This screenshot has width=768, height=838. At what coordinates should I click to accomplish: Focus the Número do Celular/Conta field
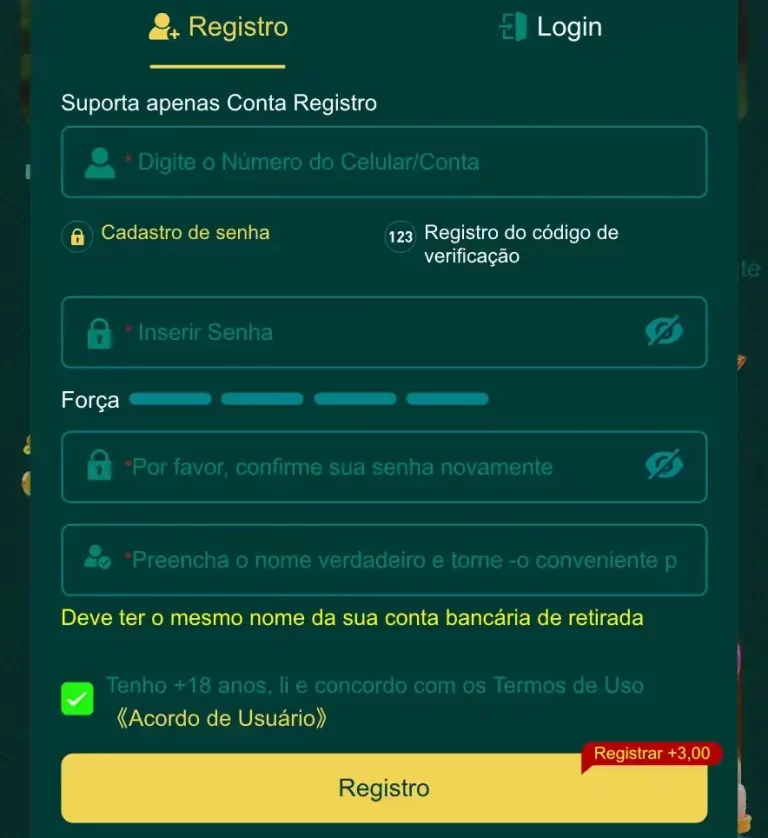(400, 162)
